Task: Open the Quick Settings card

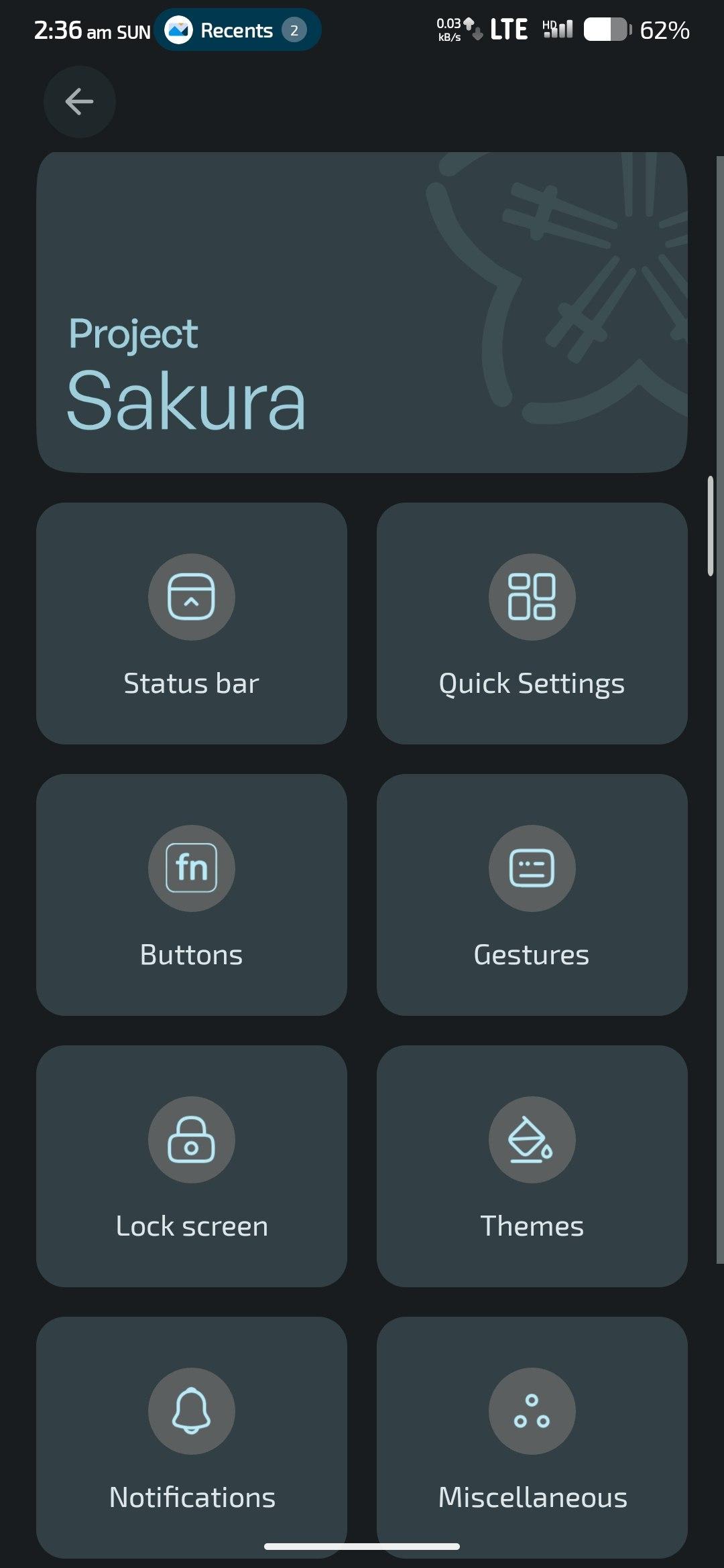Action: (x=532, y=623)
